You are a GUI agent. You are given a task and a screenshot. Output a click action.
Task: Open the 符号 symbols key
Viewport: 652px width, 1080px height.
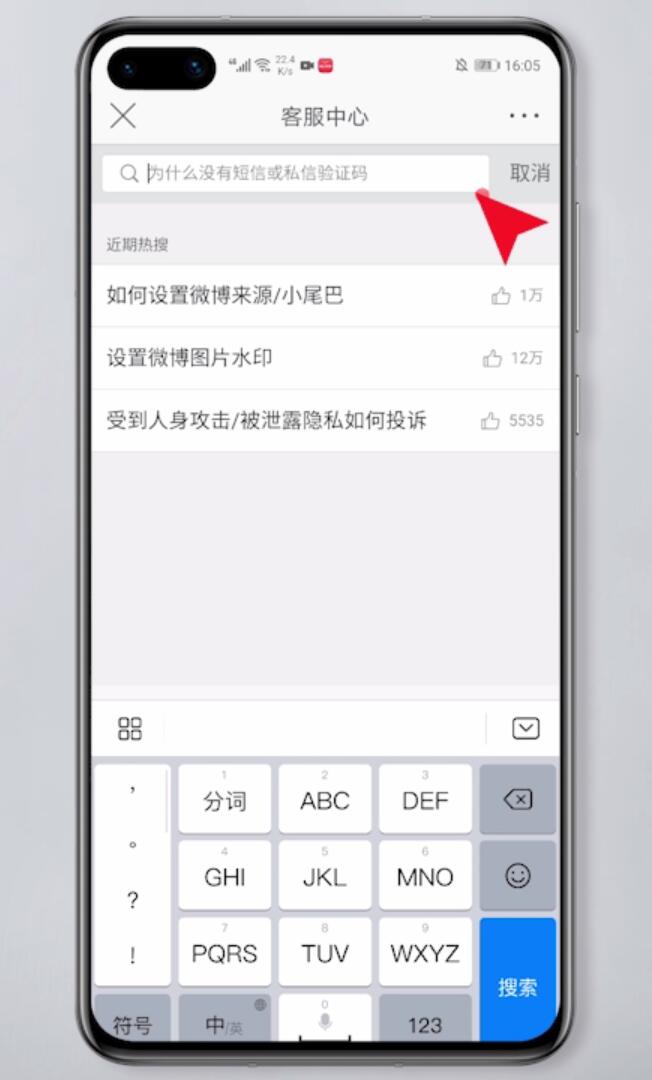[x=132, y=1022]
